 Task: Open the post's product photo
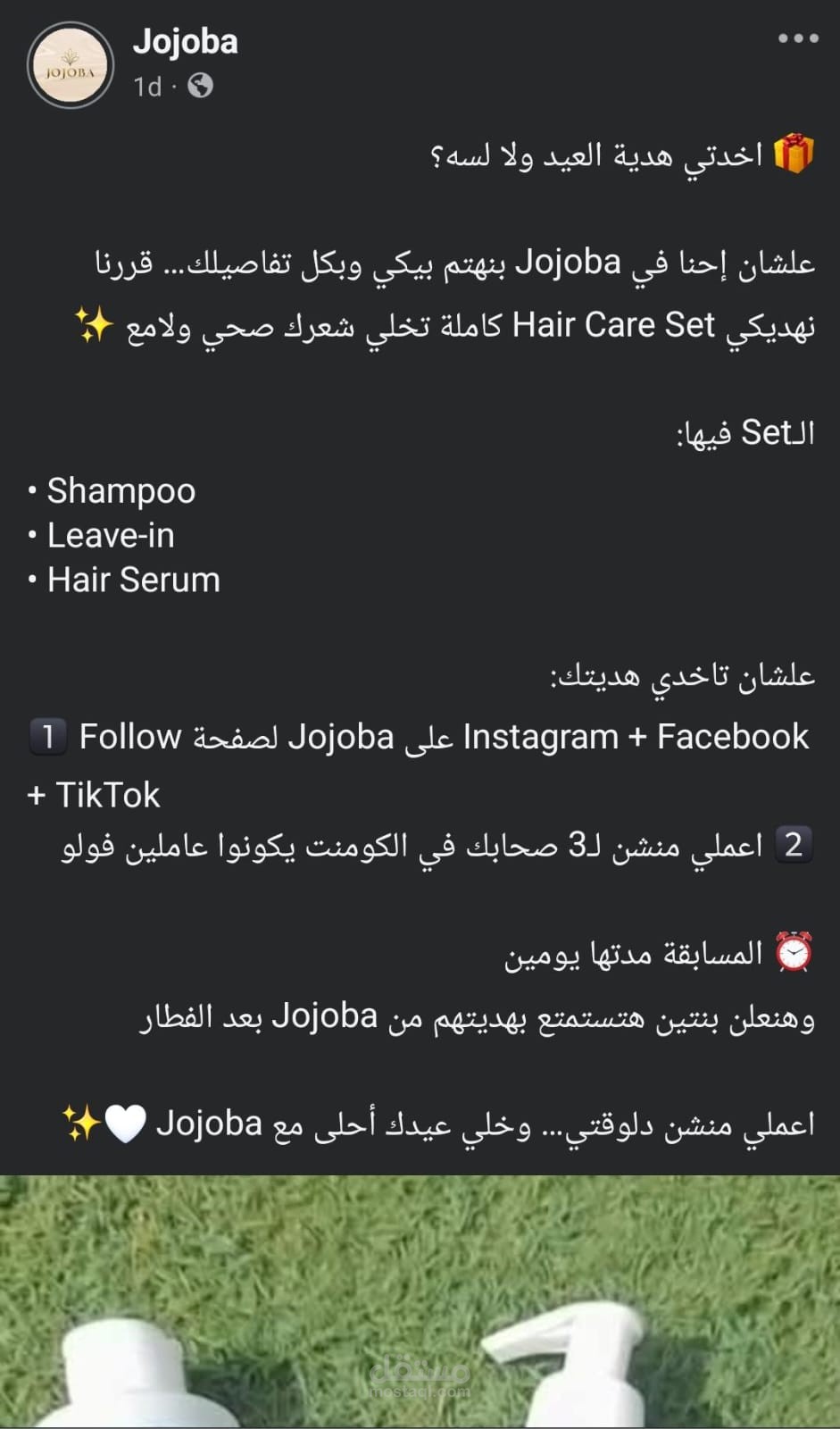coord(420,1304)
